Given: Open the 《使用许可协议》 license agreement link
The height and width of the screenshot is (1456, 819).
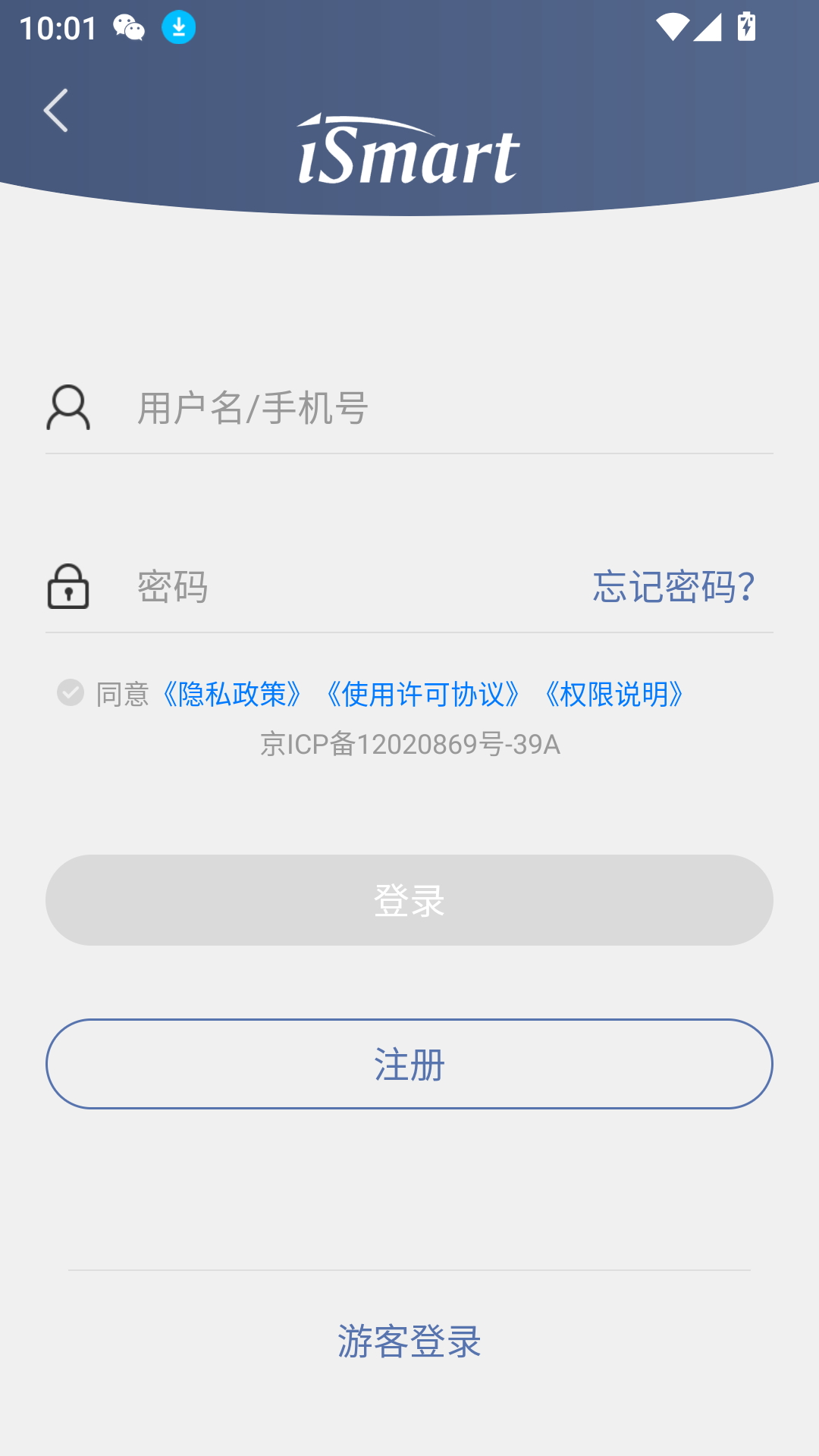Looking at the screenshot, I should pos(422,694).
